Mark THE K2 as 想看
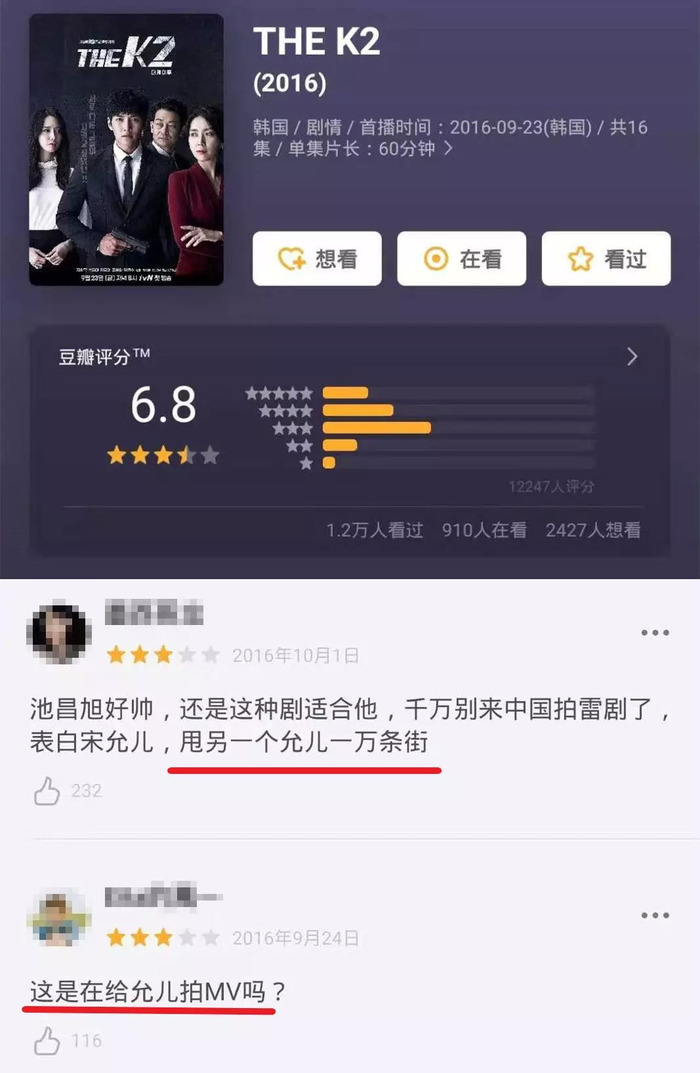This screenshot has width=700, height=1073. tap(317, 259)
